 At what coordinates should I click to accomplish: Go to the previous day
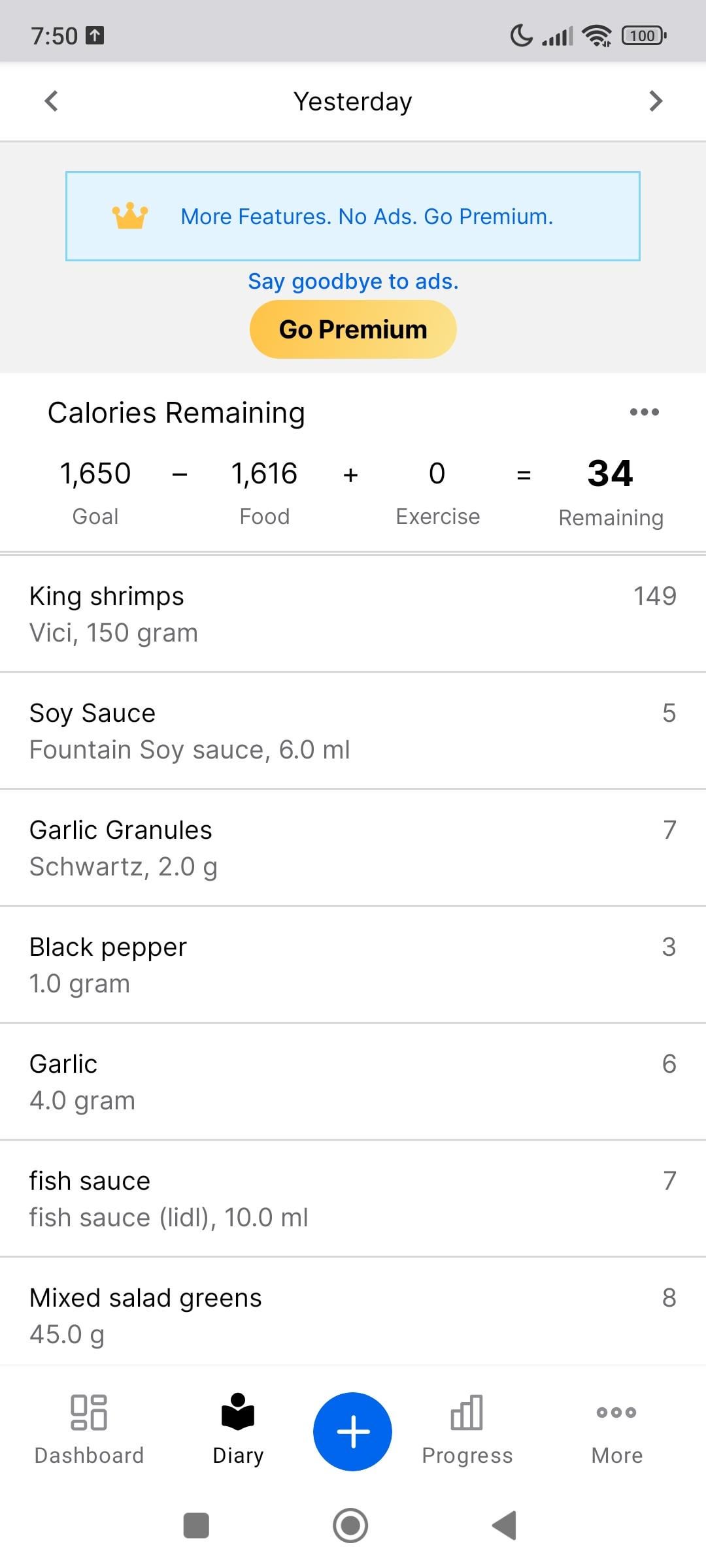[51, 101]
